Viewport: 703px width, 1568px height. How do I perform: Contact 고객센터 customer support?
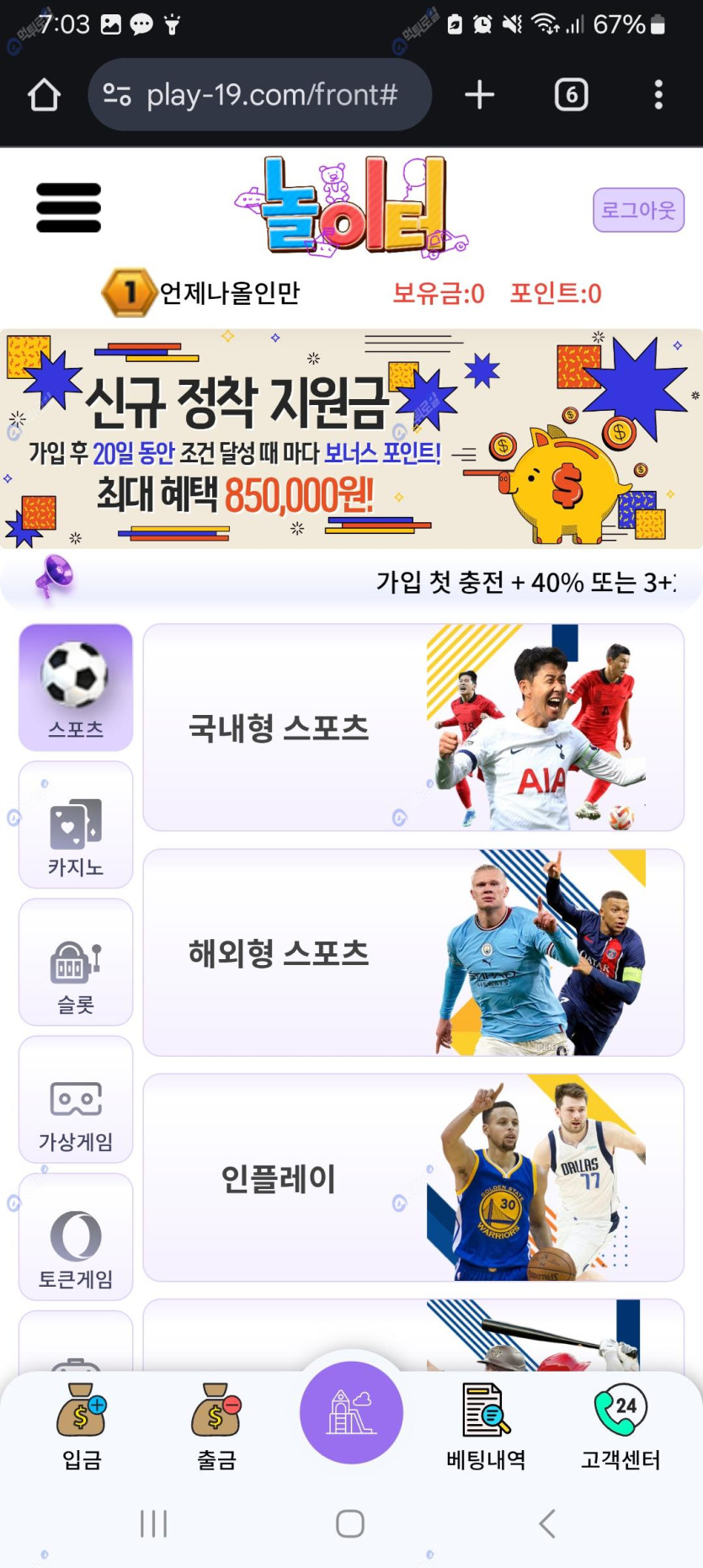point(620,1427)
